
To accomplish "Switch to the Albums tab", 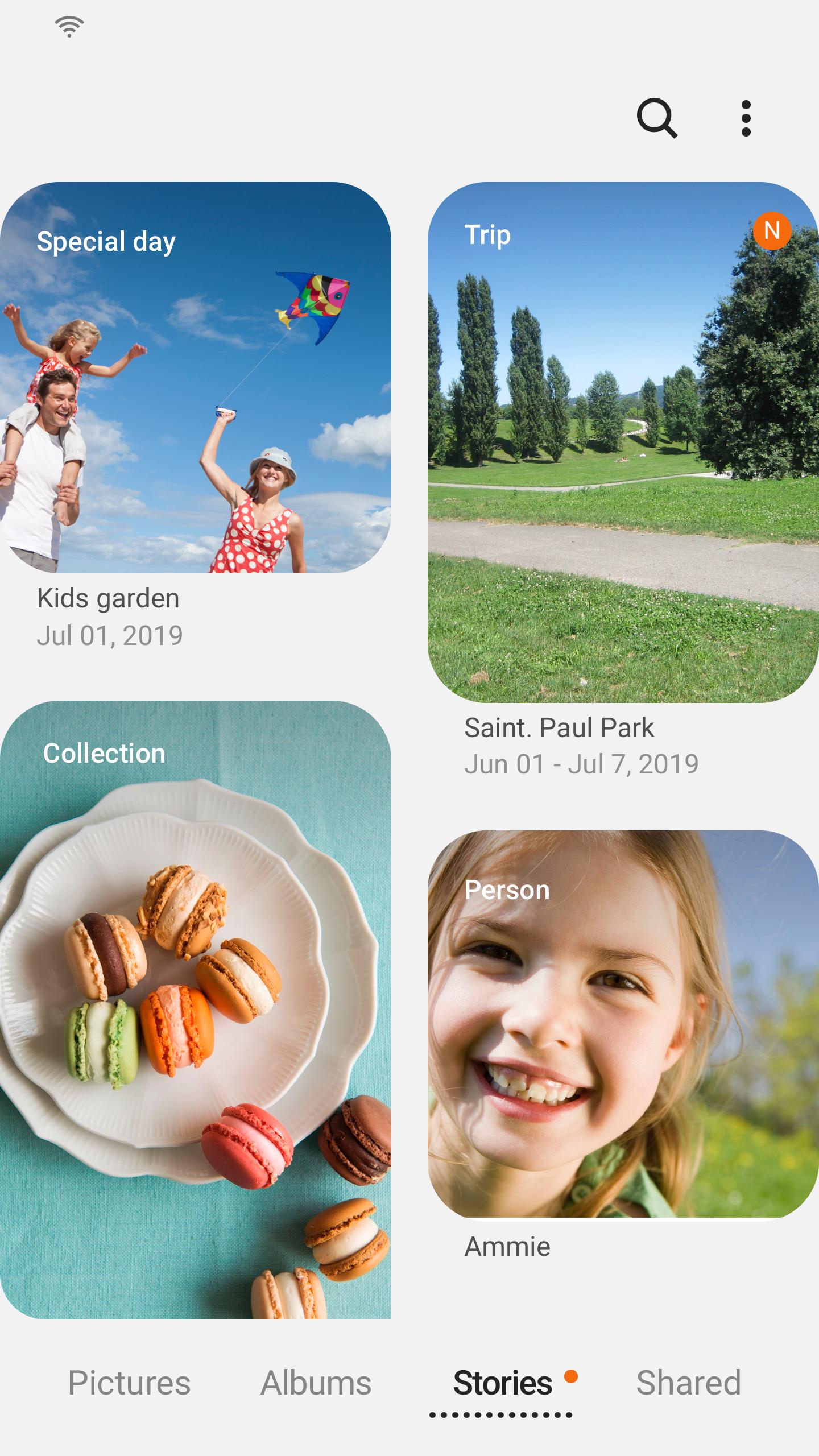I will tap(316, 1383).
